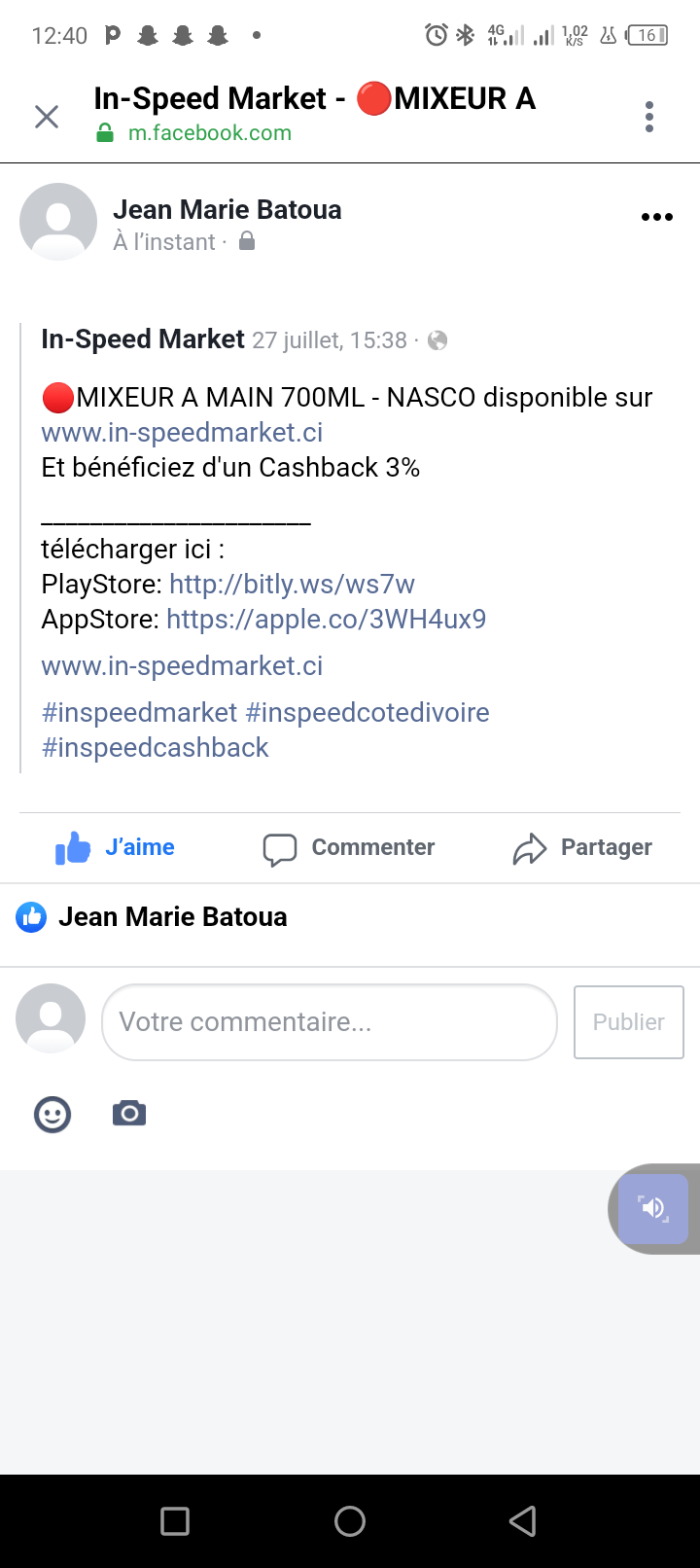
Task: Tap the J'aime like button
Action: pos(116,847)
